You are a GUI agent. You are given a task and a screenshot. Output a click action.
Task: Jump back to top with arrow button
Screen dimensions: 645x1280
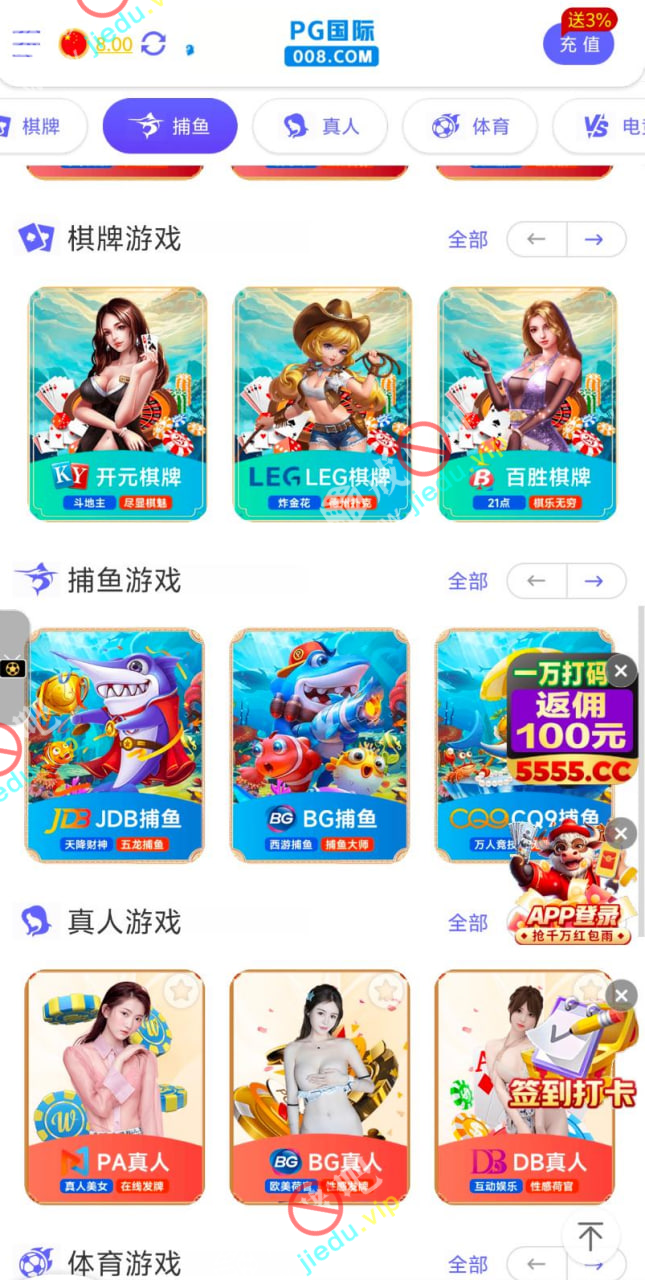coord(590,1237)
